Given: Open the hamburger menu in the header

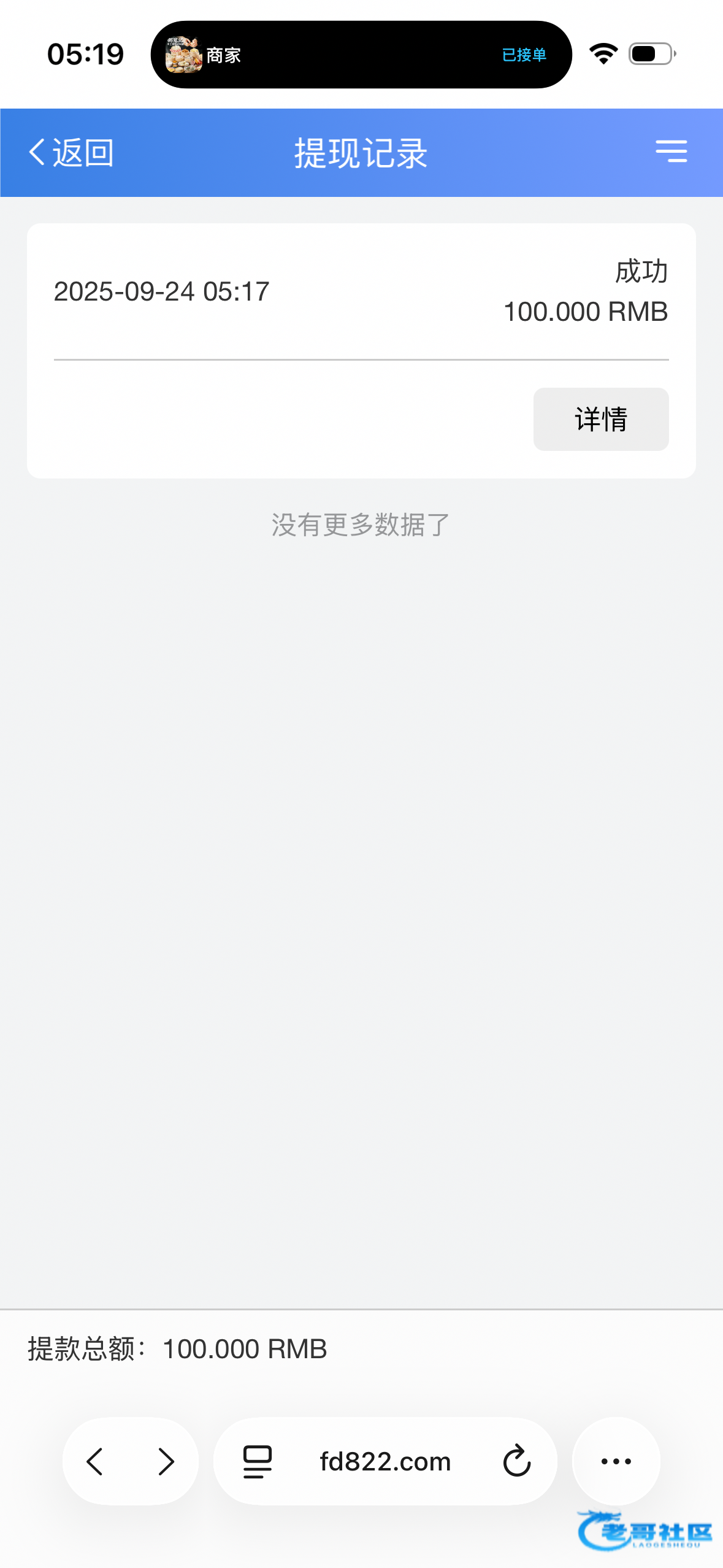Looking at the screenshot, I should tap(671, 151).
